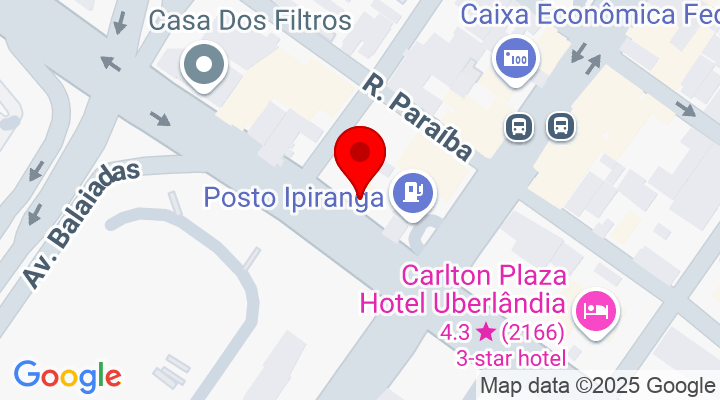Open the Posto Ipiranga gas station marker

pos(413,194)
